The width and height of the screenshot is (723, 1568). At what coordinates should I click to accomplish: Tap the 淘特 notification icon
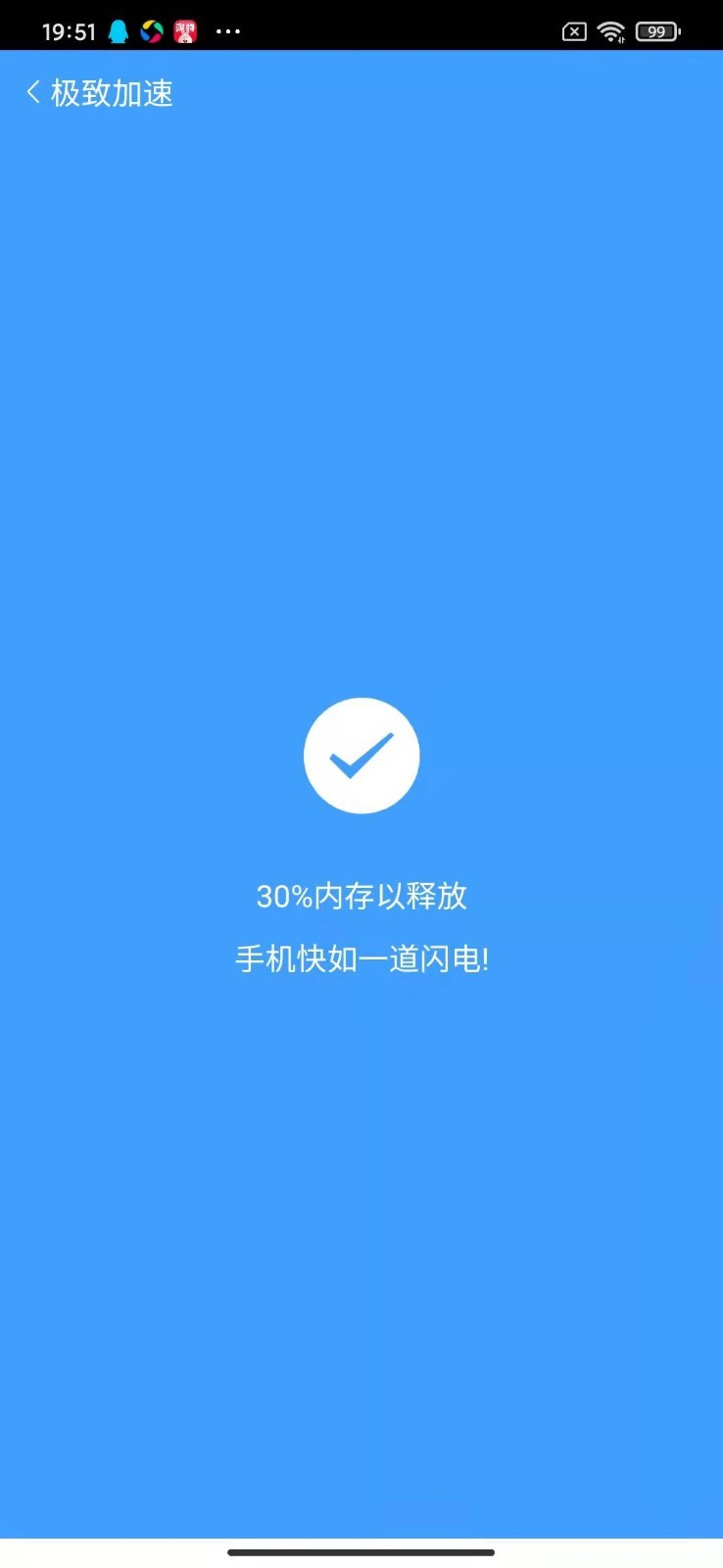[x=184, y=30]
